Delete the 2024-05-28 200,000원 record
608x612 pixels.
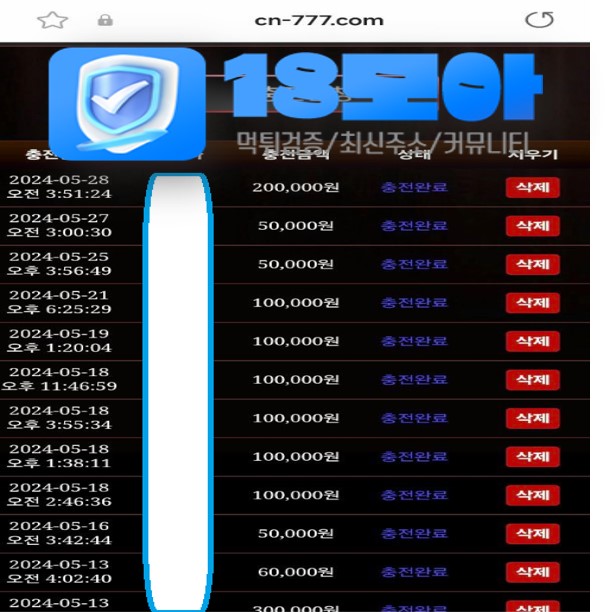tap(532, 187)
